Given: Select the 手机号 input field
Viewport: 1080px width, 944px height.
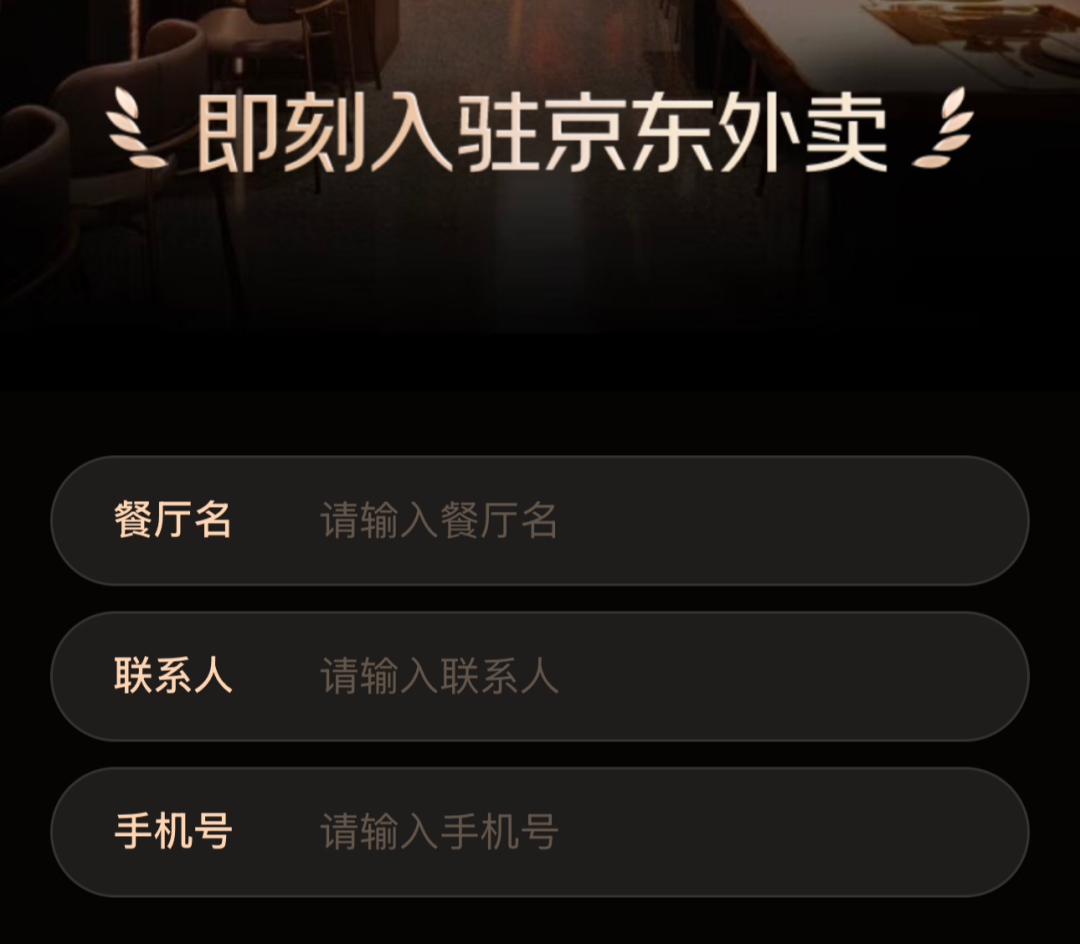Looking at the screenshot, I should pyautogui.click(x=640, y=832).
